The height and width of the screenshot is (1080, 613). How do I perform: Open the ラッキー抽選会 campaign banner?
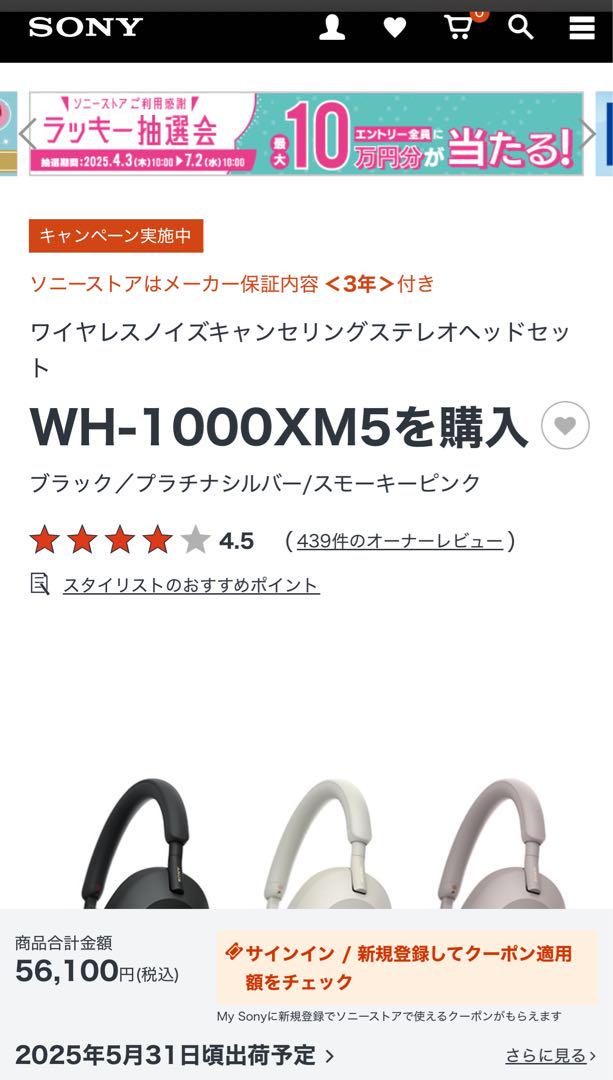tap(306, 134)
